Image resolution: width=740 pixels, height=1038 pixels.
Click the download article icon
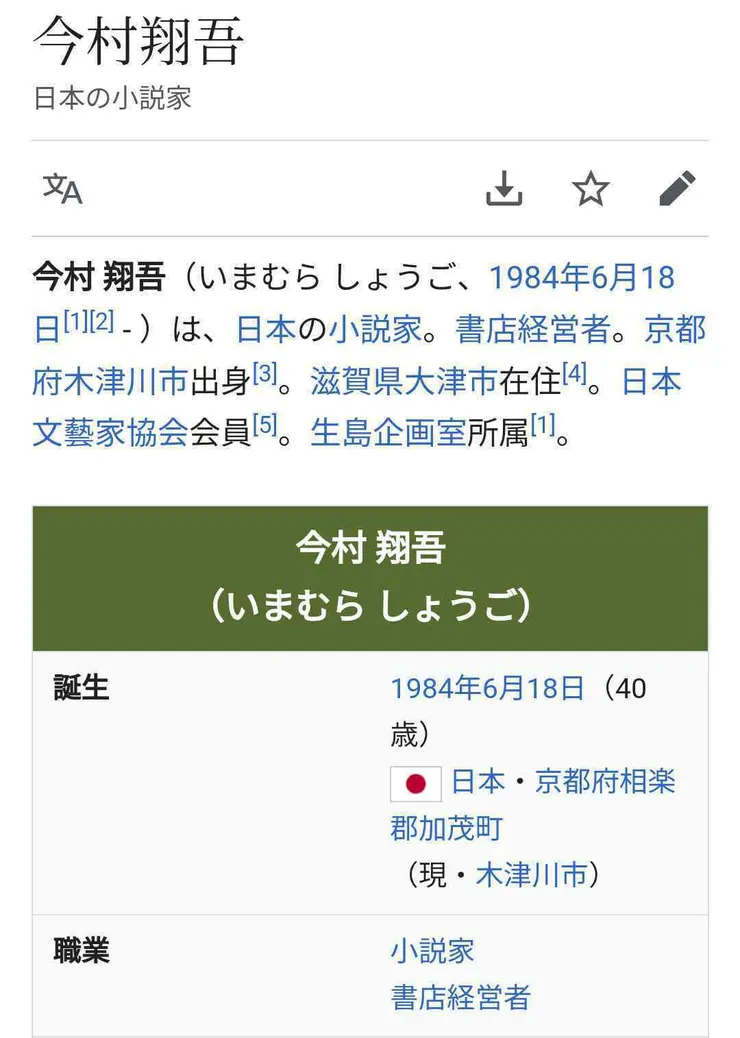(504, 188)
